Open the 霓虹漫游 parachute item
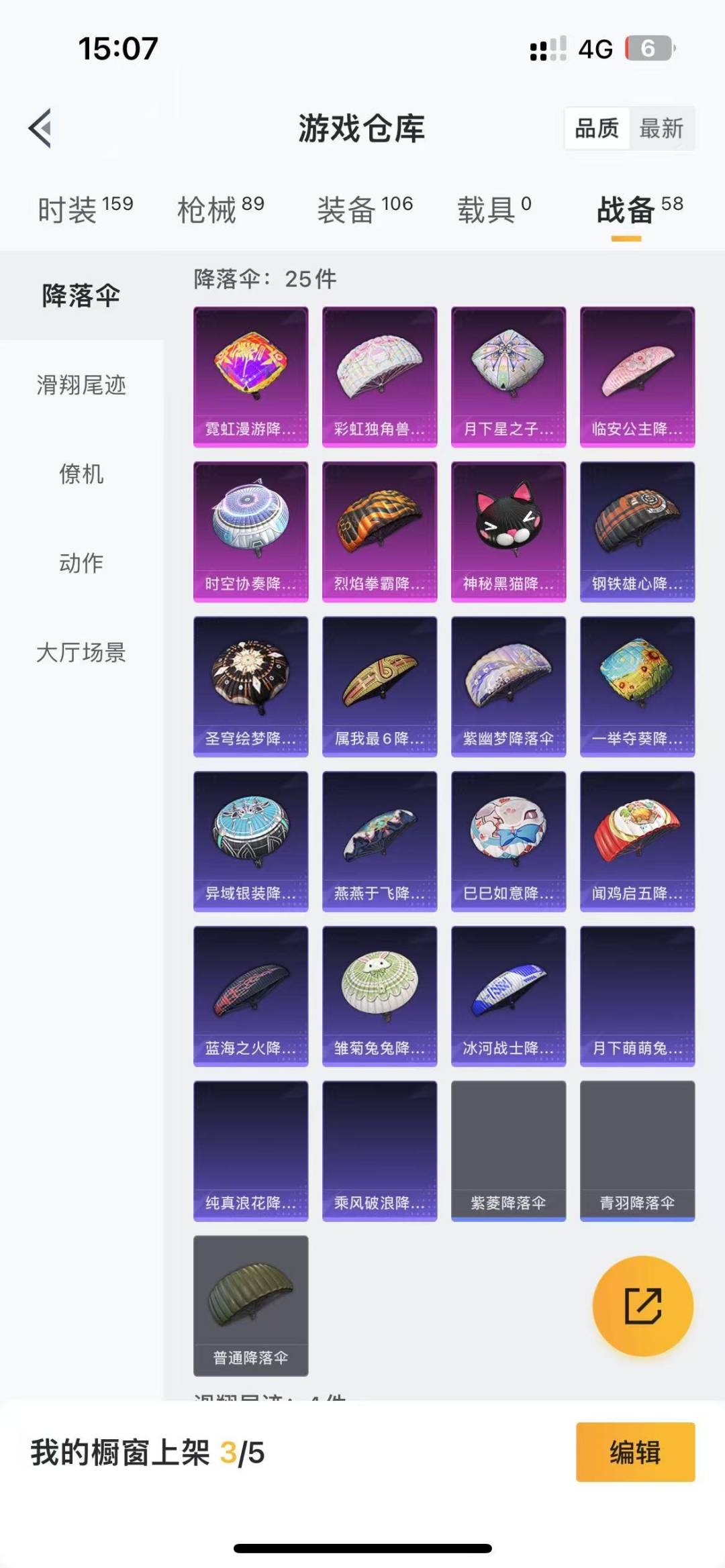725x1568 pixels. 251,376
